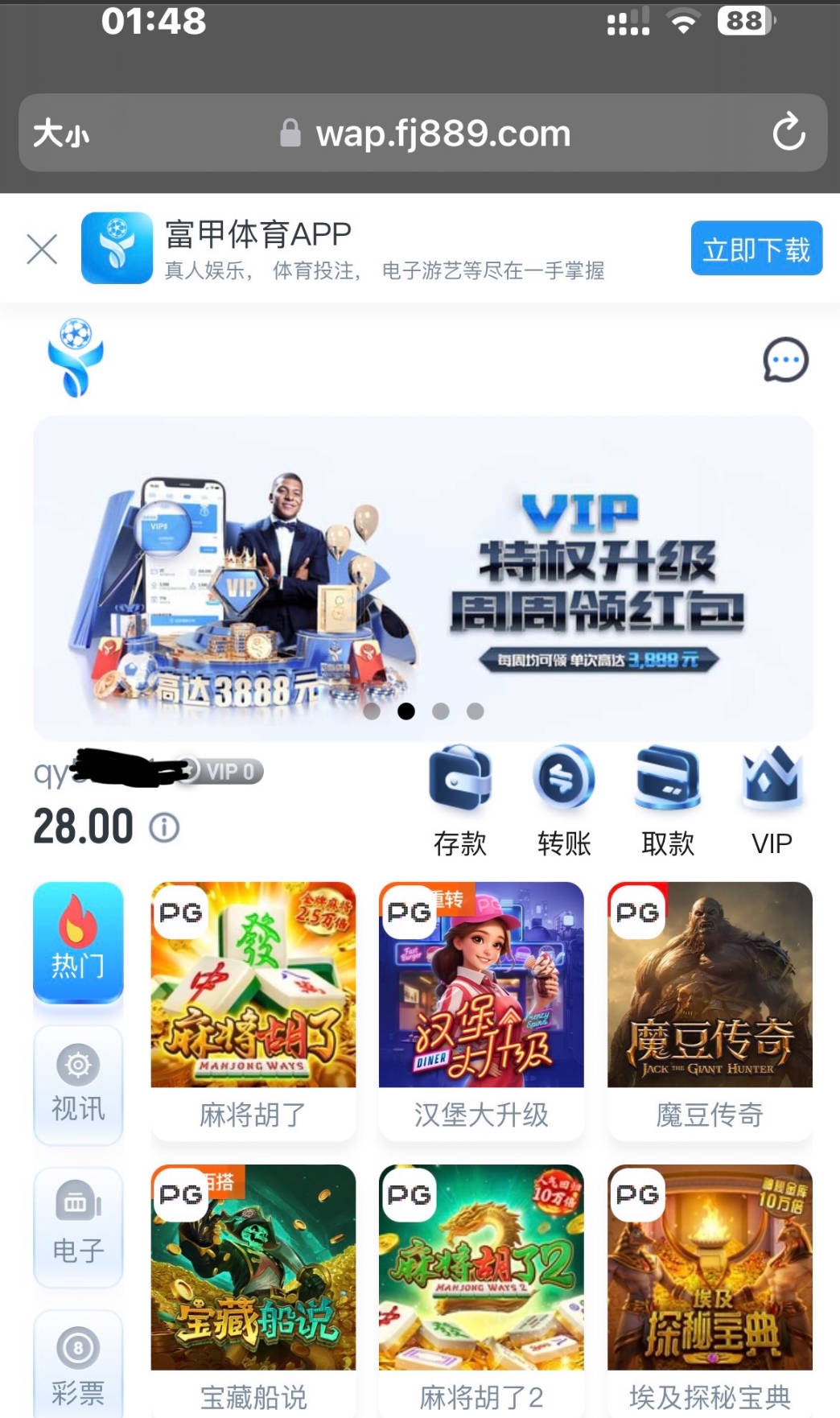This screenshot has width=840, height=1418.
Task: Reload the page in the browser
Action: tap(788, 133)
